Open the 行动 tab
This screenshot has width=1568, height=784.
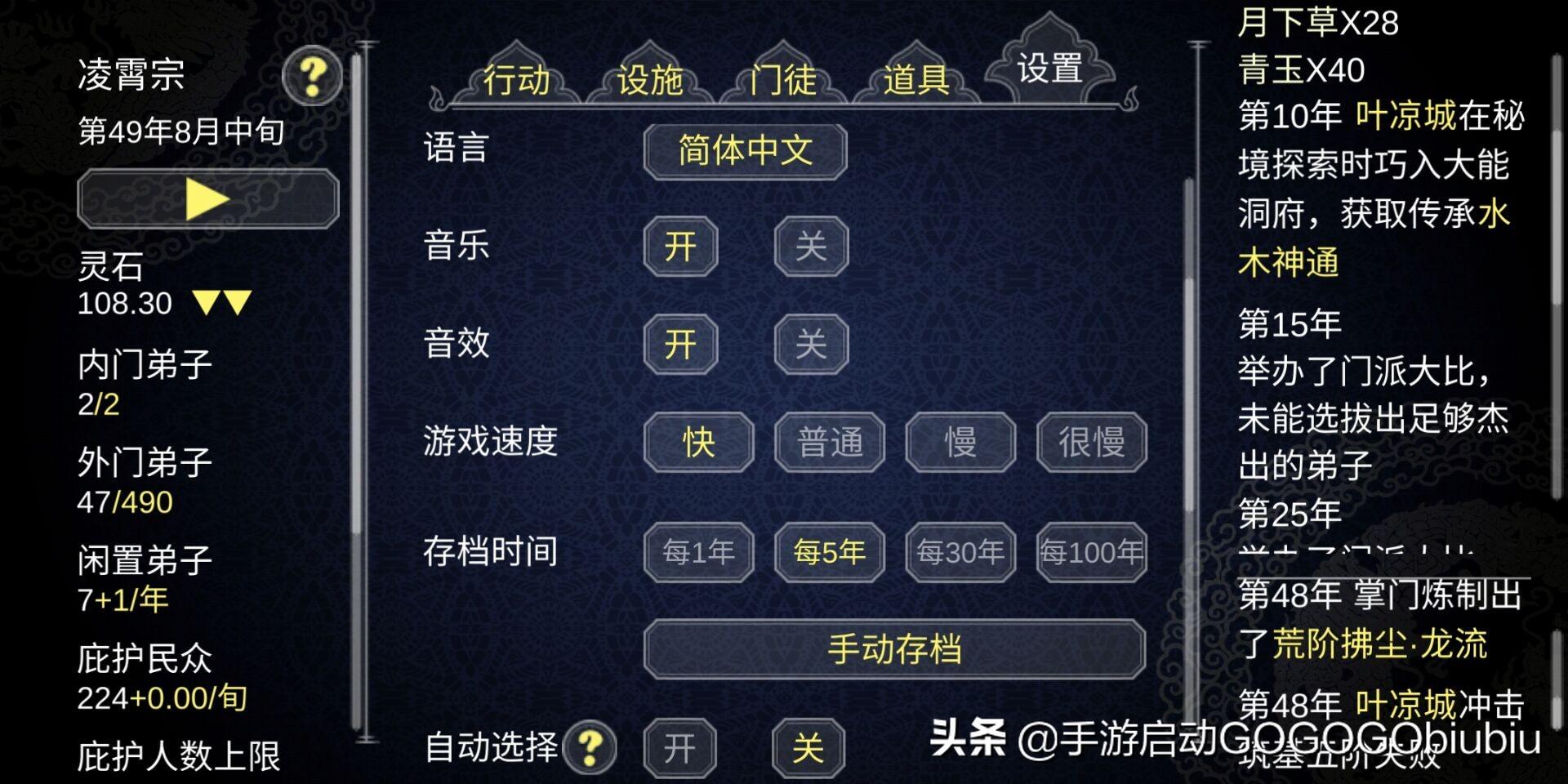click(516, 80)
